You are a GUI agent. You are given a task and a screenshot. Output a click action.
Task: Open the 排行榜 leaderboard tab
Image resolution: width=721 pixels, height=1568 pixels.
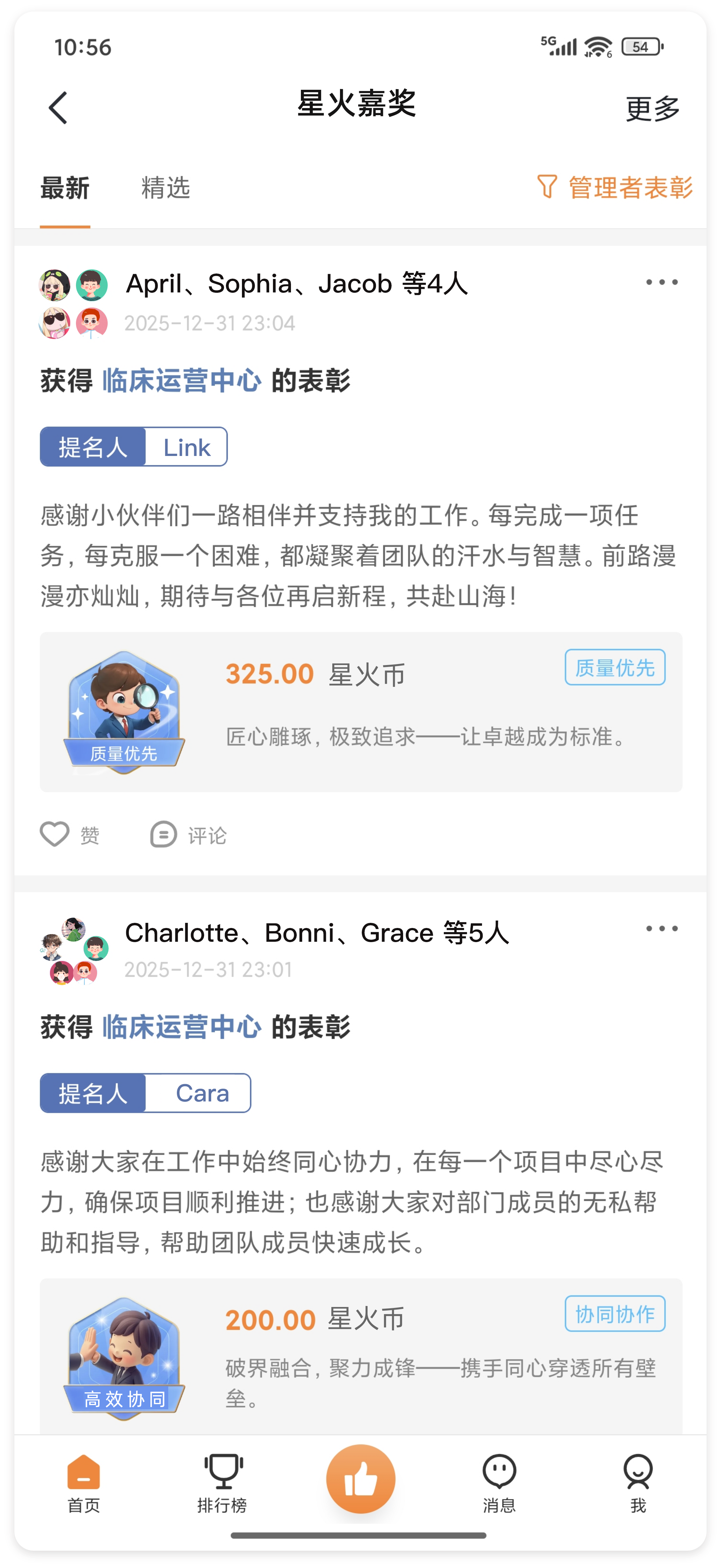pyautogui.click(x=222, y=1483)
